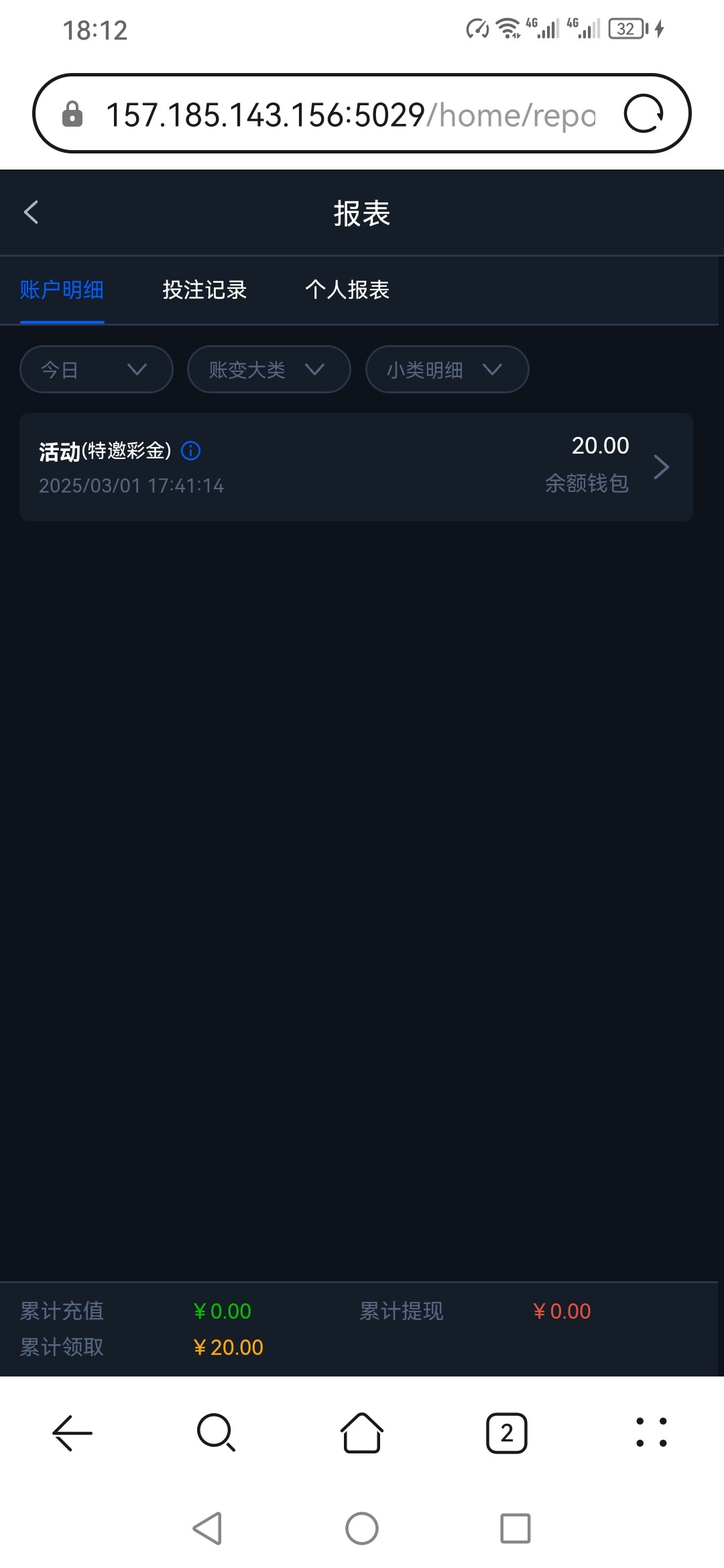Switch to the 个人报表 tab
The image size is (724, 1568).
pos(347,289)
